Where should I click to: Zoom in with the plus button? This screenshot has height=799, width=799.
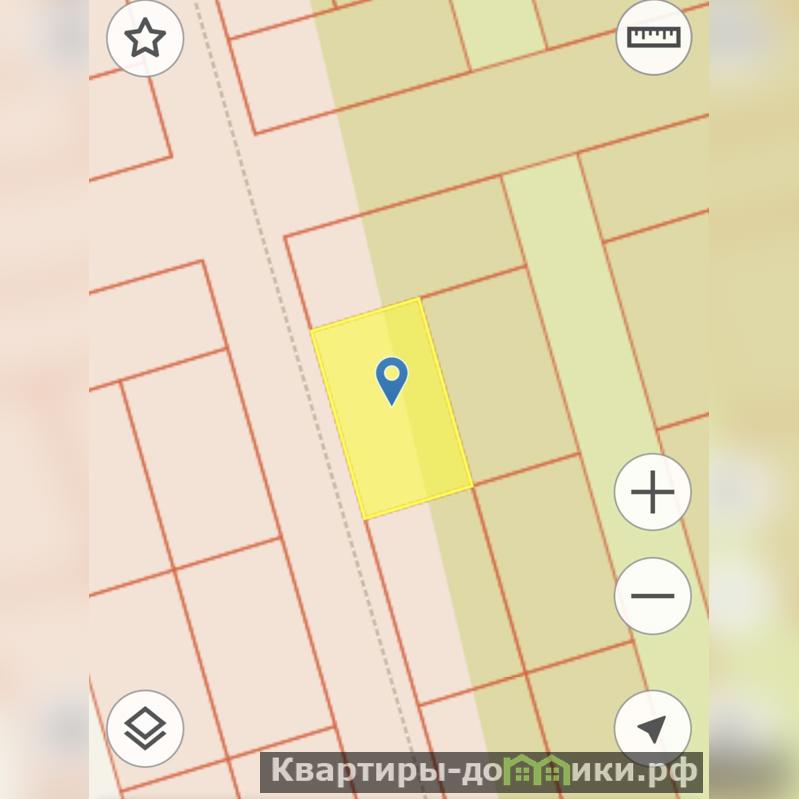click(x=653, y=492)
